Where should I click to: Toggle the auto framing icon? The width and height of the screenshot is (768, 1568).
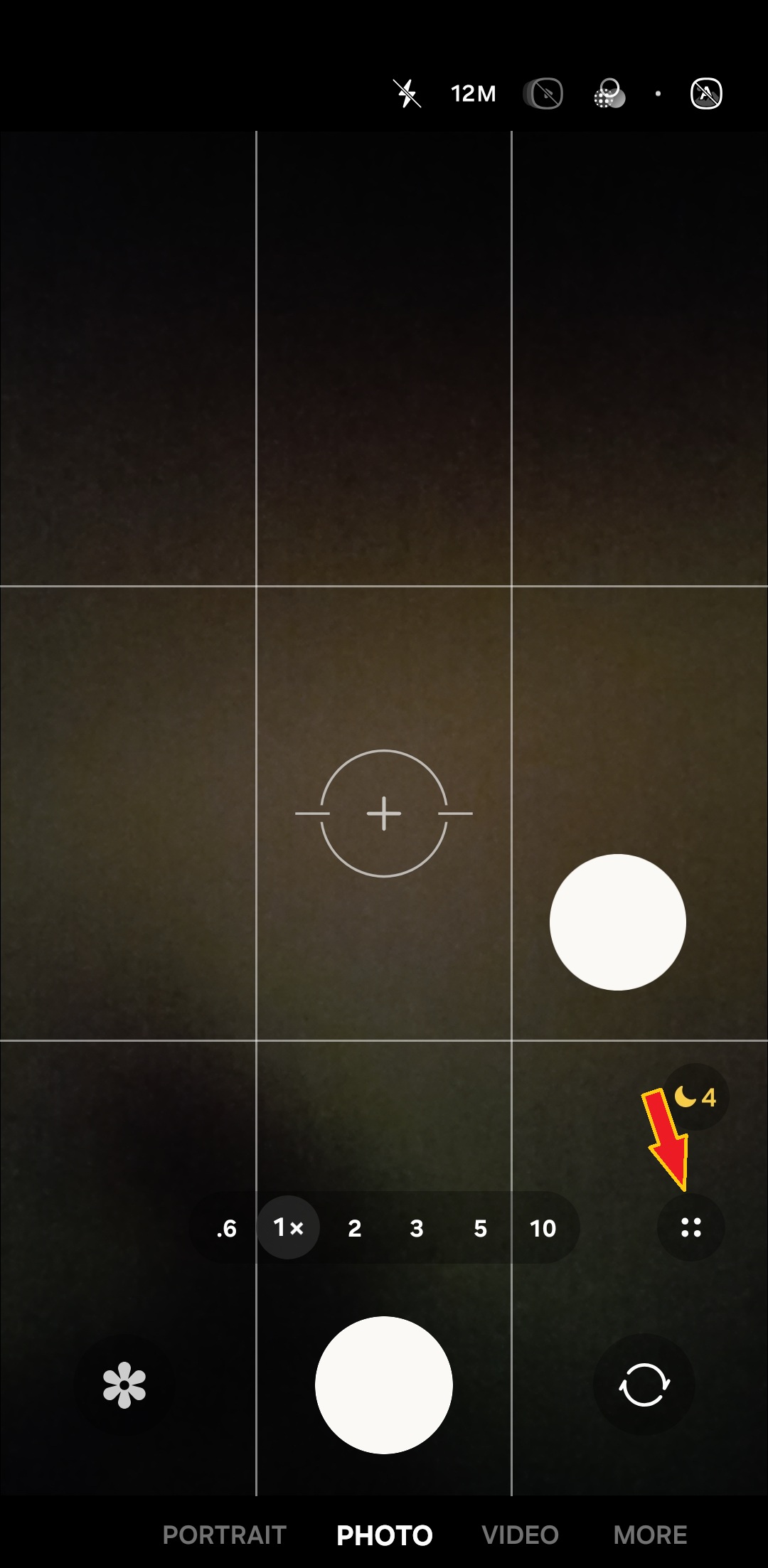pos(706,93)
